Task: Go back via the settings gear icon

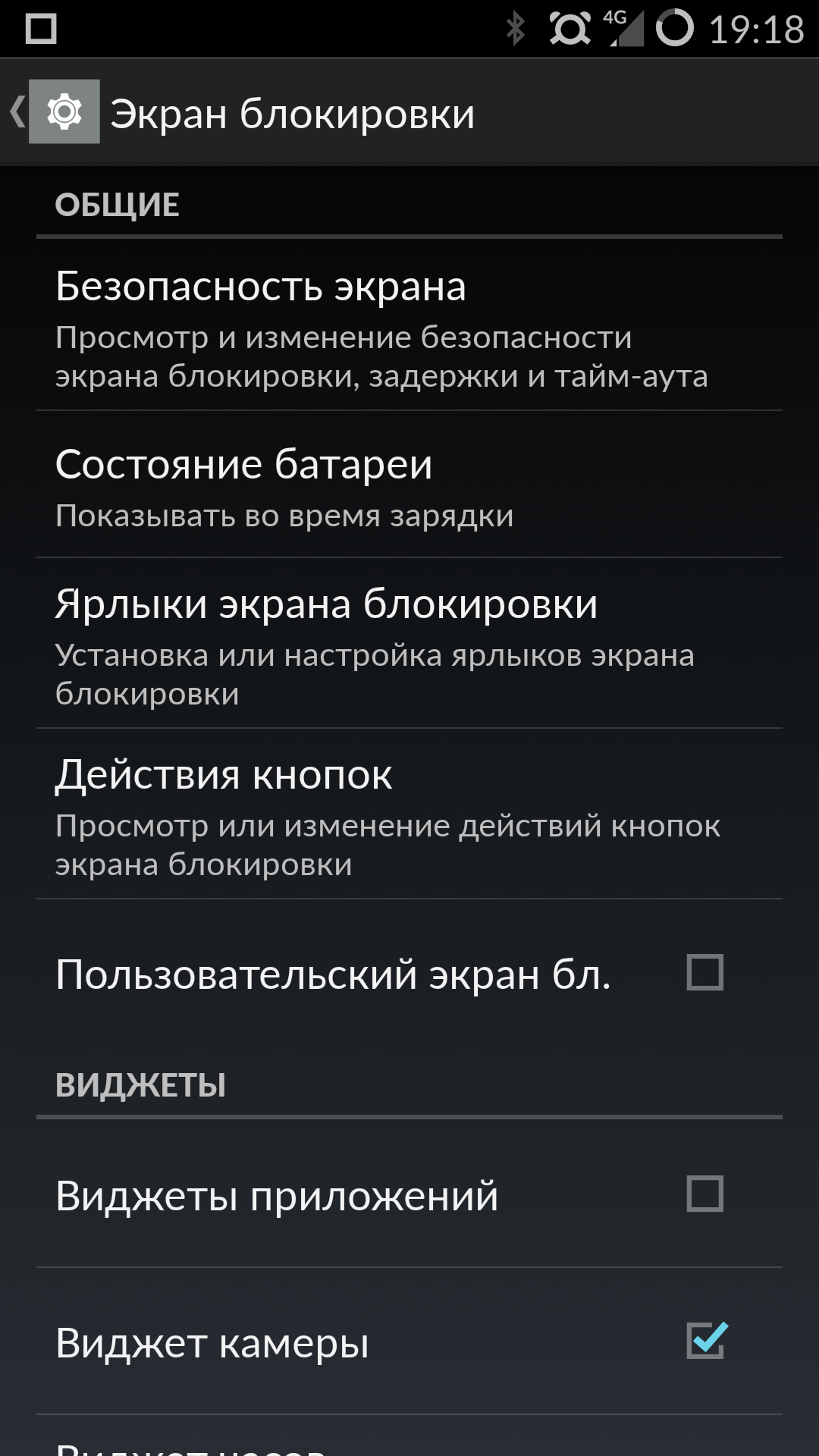Action: pos(64,112)
